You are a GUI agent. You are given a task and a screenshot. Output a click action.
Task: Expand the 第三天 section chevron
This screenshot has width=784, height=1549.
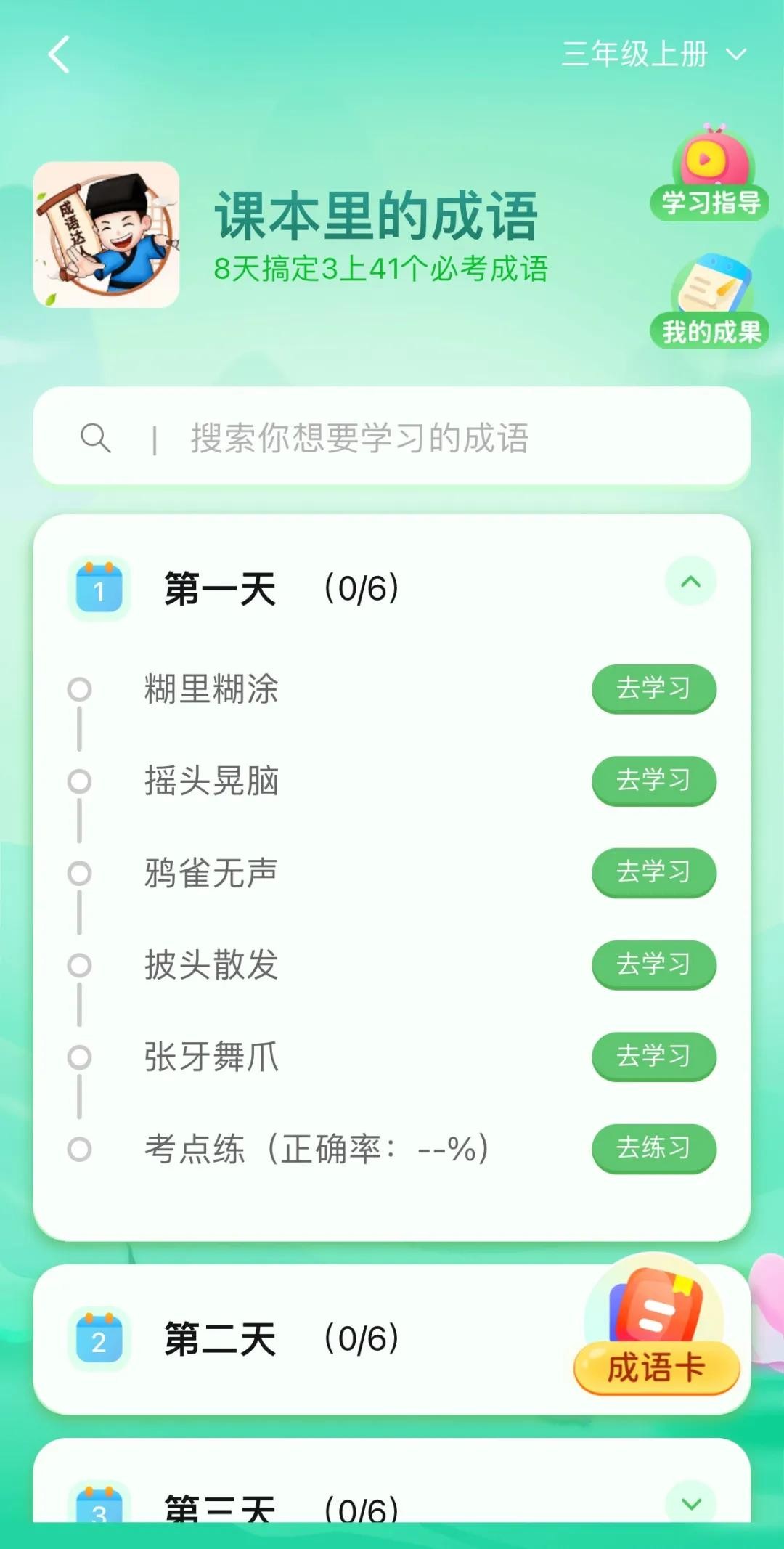690,1503
